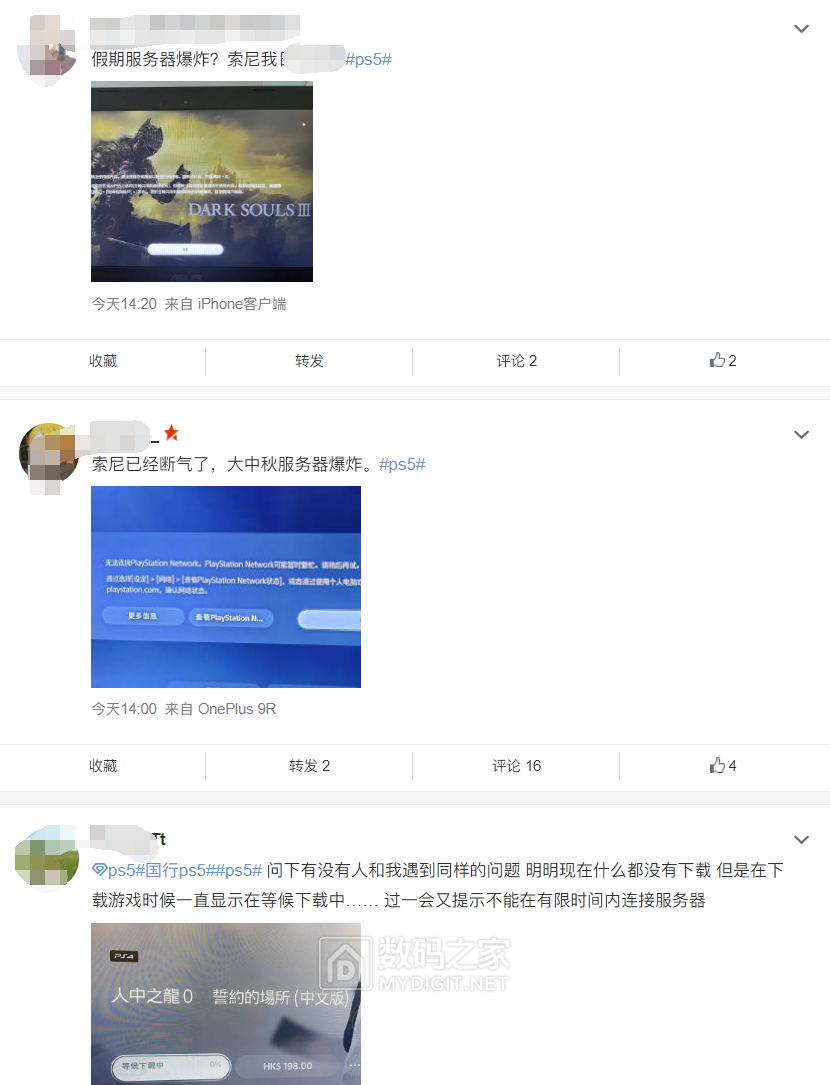The height and width of the screenshot is (1085, 830).
Task: View the PlayStation Network error photo
Action: [x=226, y=587]
